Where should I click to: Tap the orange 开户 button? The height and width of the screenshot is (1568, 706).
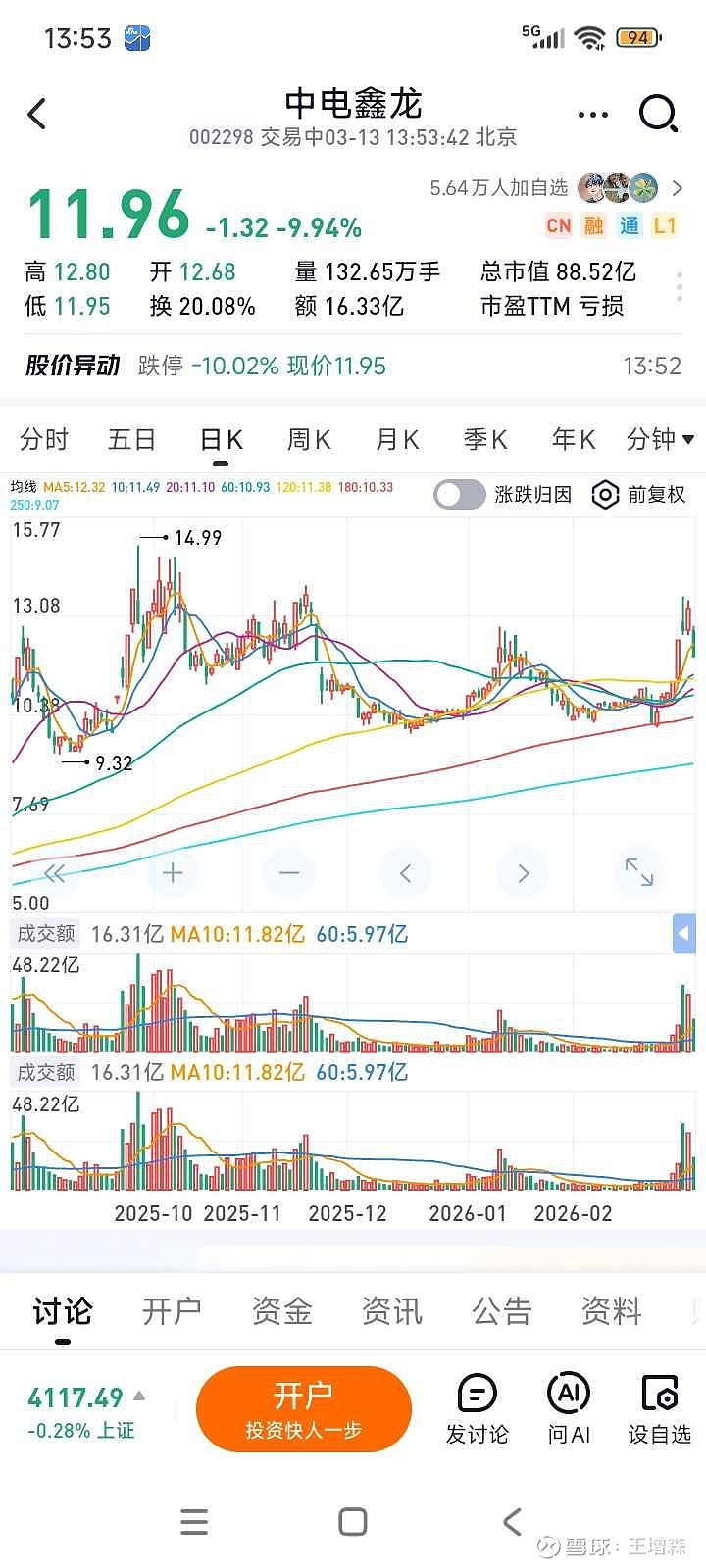pyautogui.click(x=303, y=1409)
